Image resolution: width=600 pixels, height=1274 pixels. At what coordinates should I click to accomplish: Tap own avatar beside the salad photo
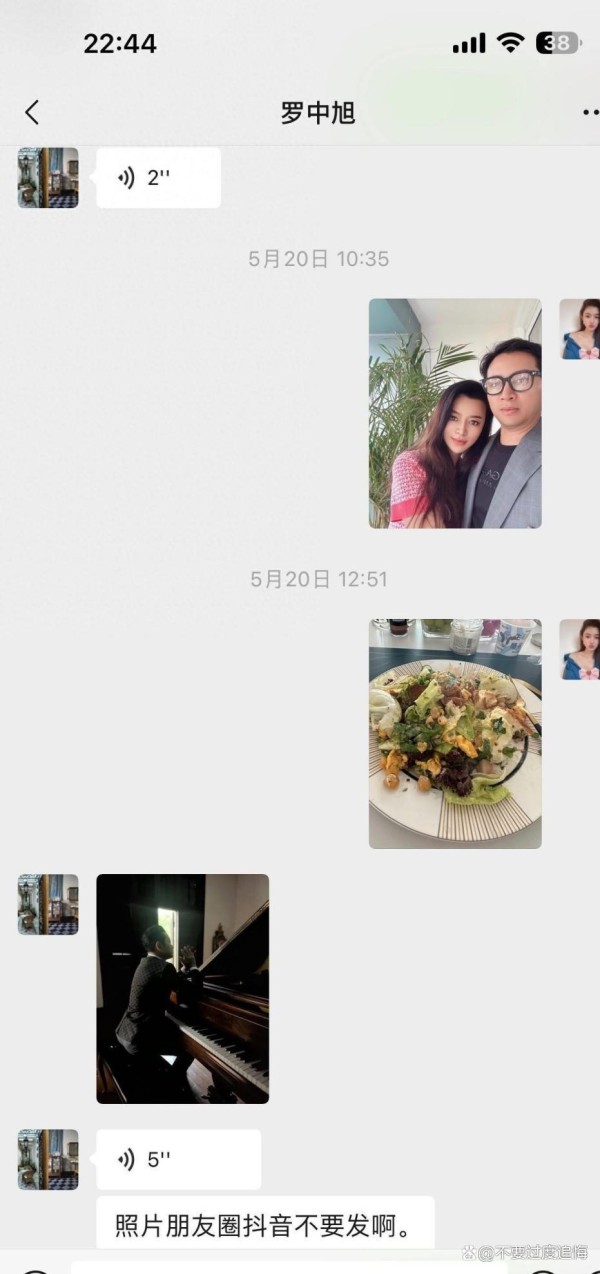(x=579, y=649)
